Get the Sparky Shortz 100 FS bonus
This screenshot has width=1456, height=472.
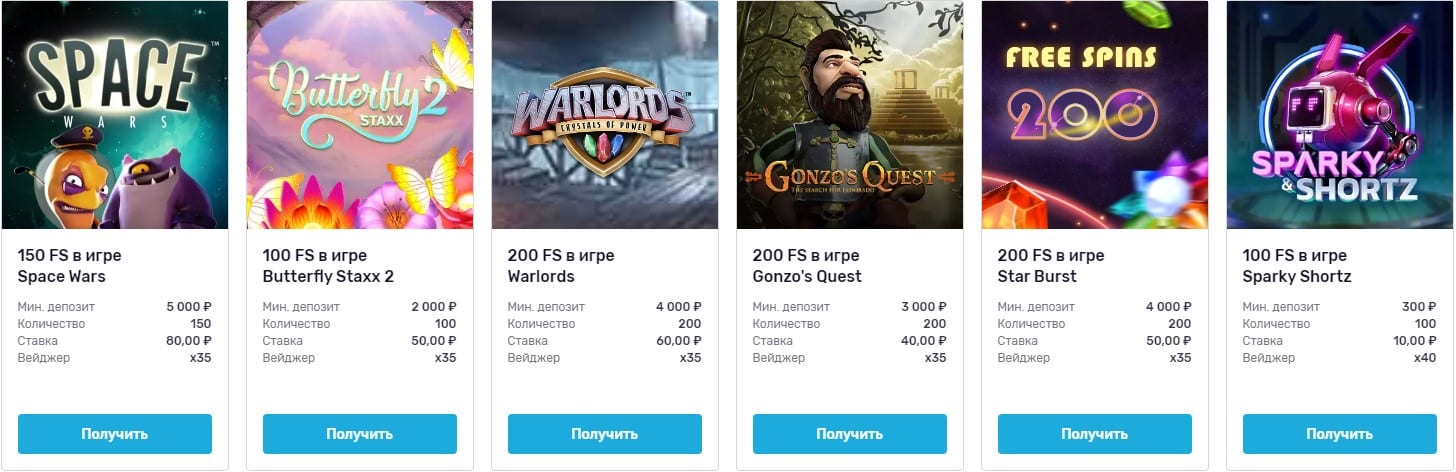1340,434
